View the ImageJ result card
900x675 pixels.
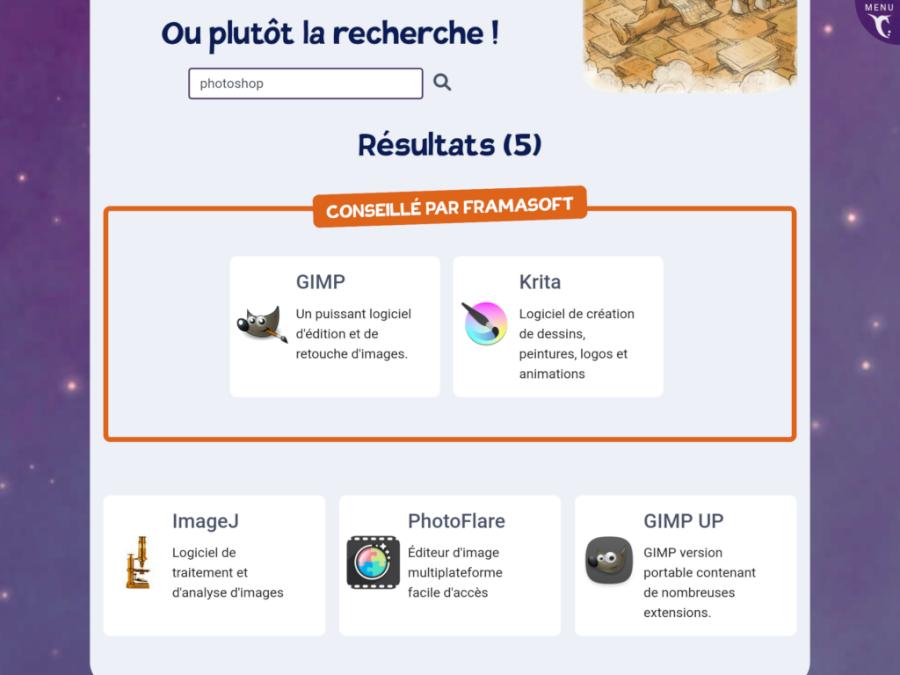[214, 565]
